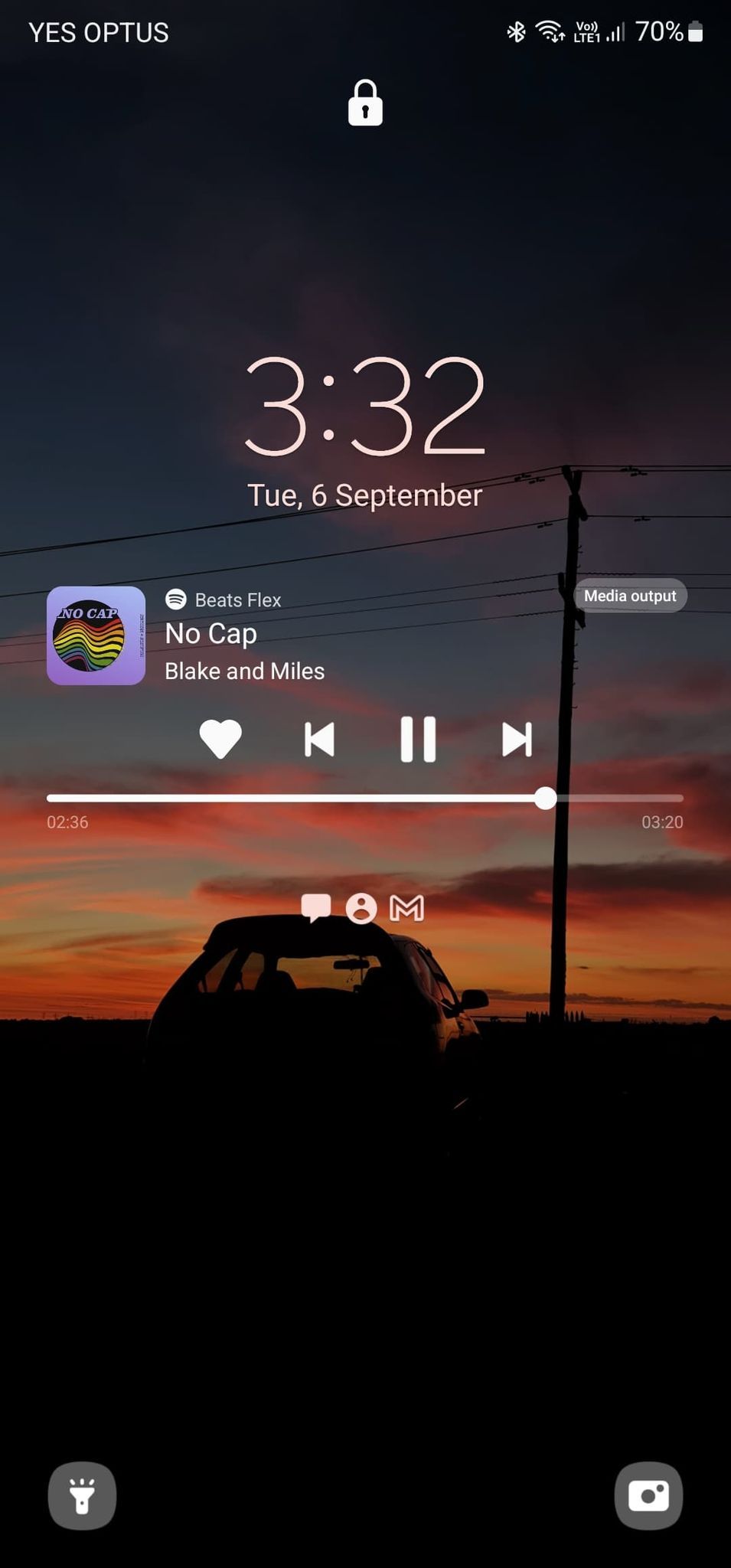
Task: Skip to the next track
Action: 517,738
